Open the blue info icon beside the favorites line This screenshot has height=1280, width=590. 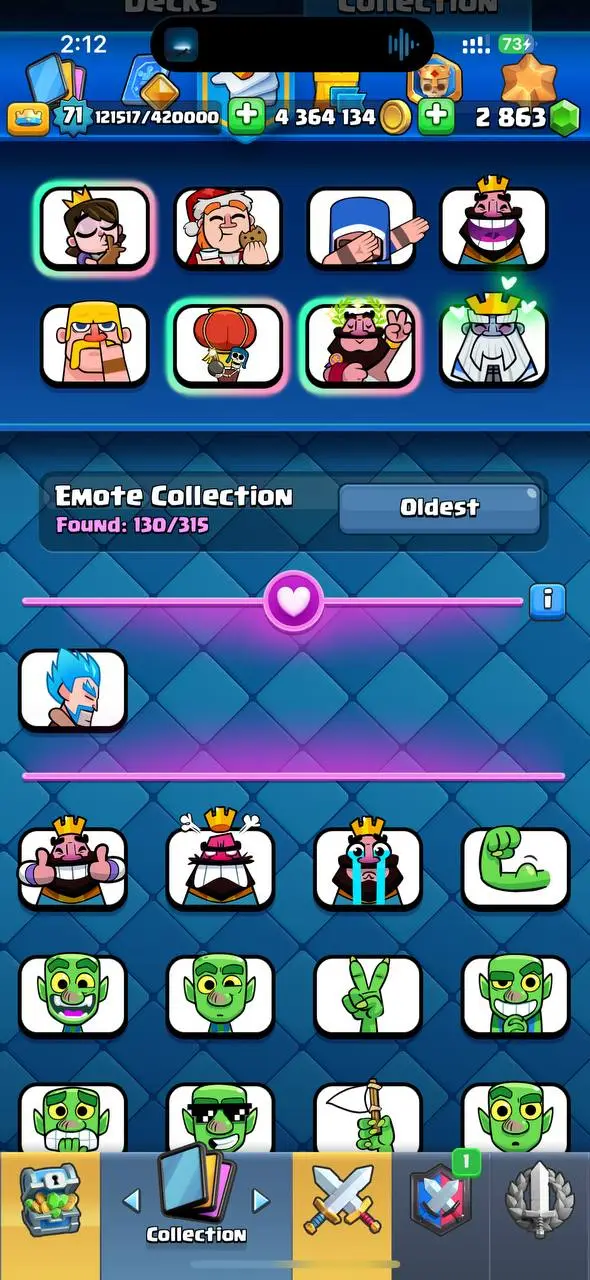[x=547, y=601]
